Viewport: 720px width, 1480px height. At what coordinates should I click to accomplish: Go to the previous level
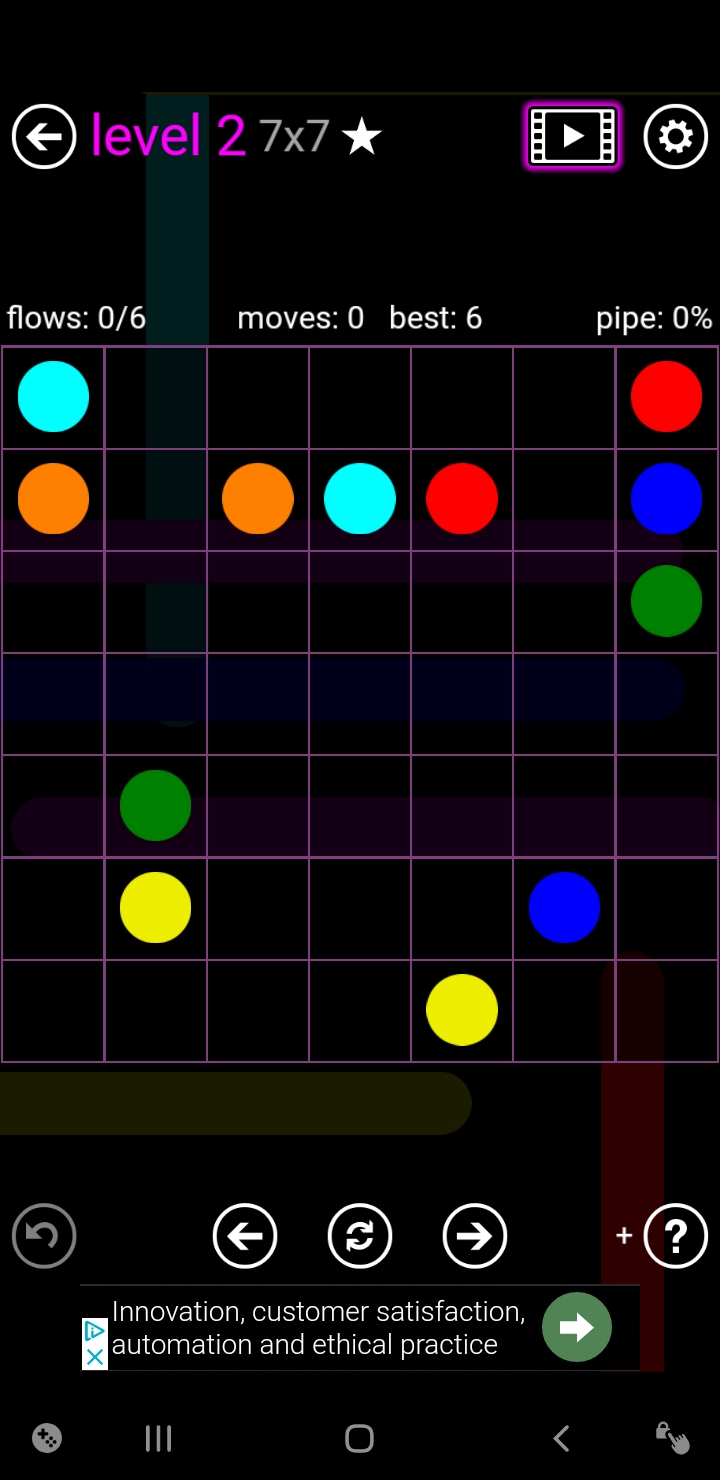click(245, 1236)
